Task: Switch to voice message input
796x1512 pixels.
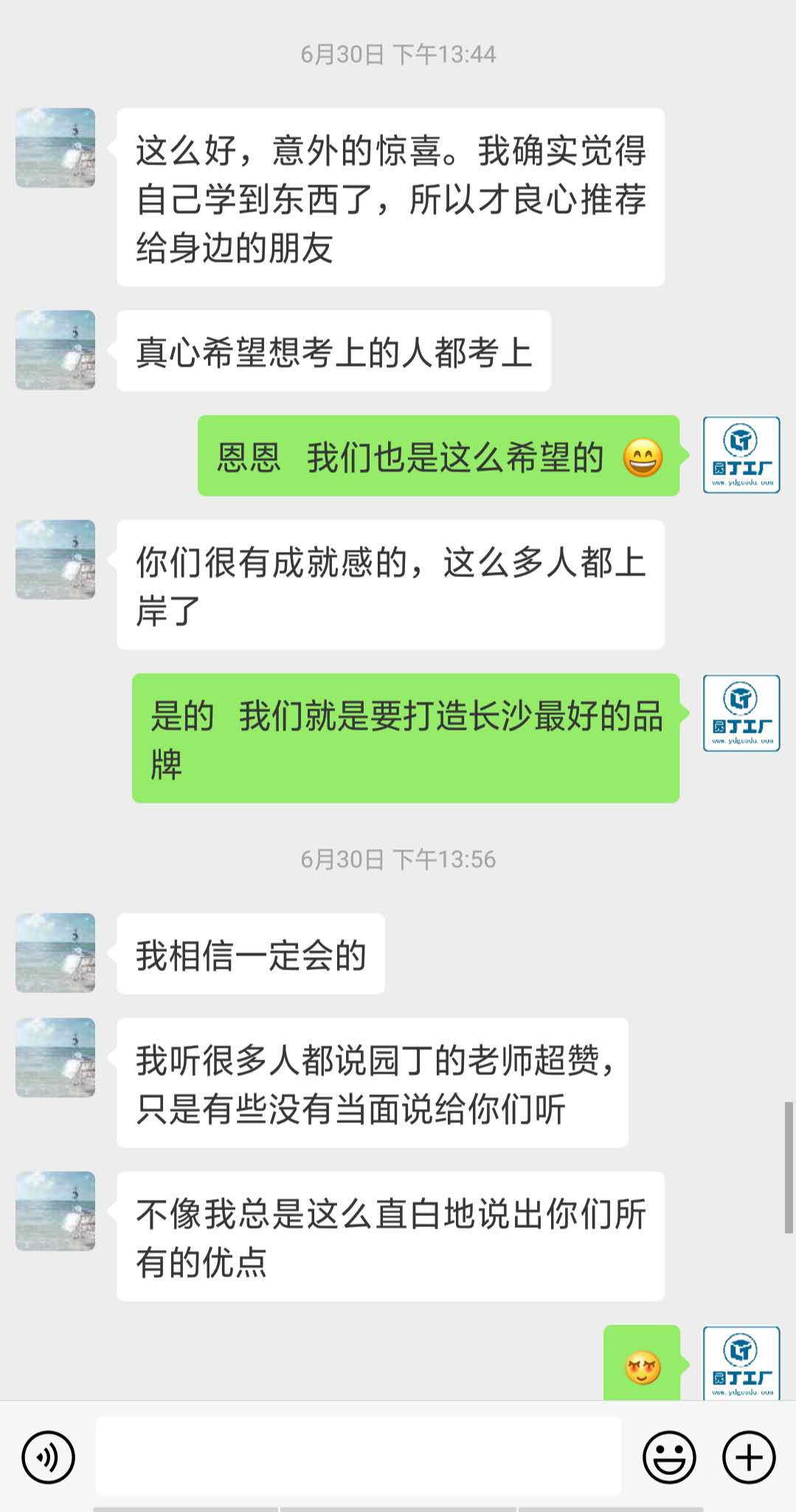Action: click(x=48, y=1457)
